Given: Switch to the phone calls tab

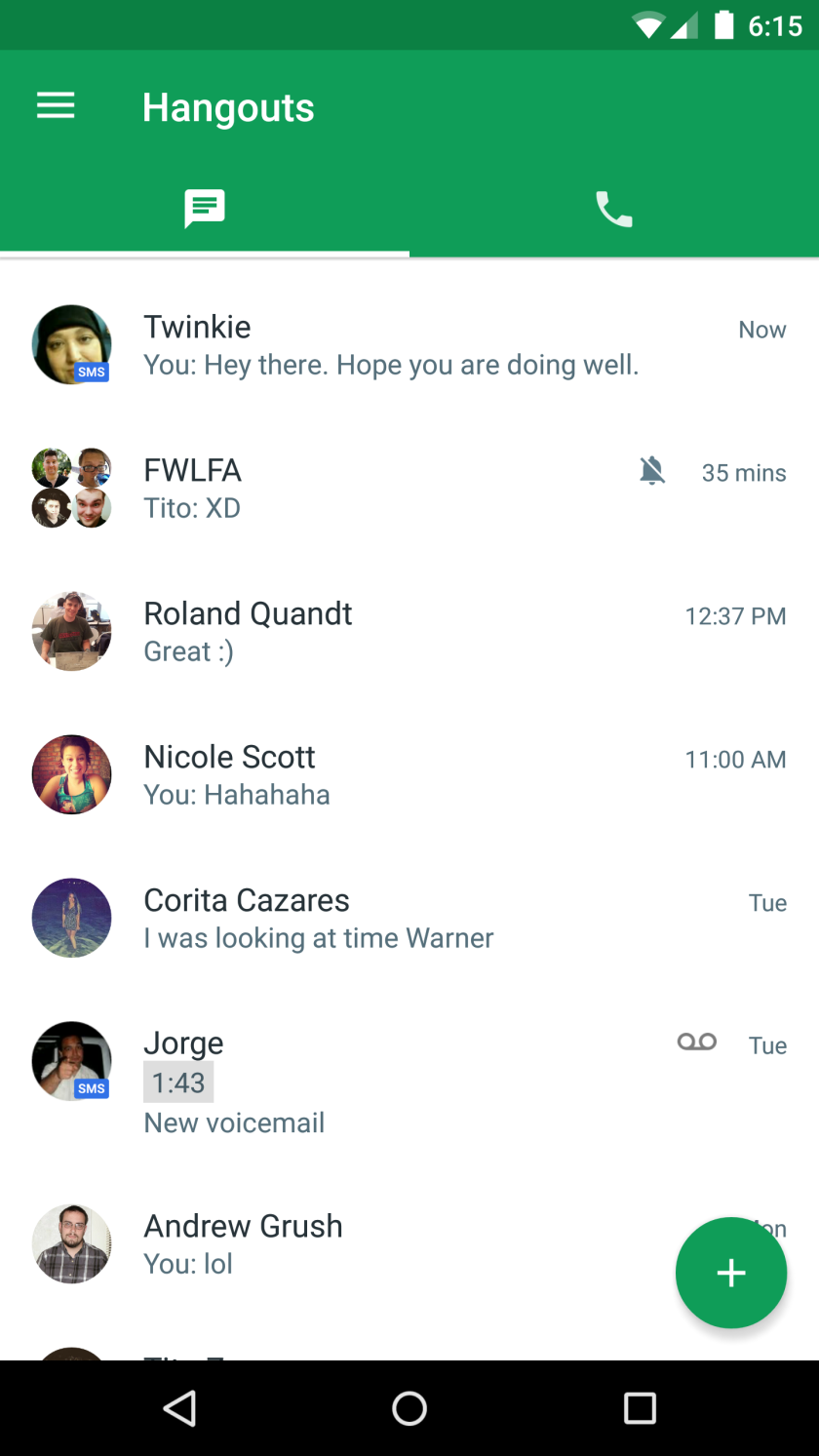Looking at the screenshot, I should 613,209.
